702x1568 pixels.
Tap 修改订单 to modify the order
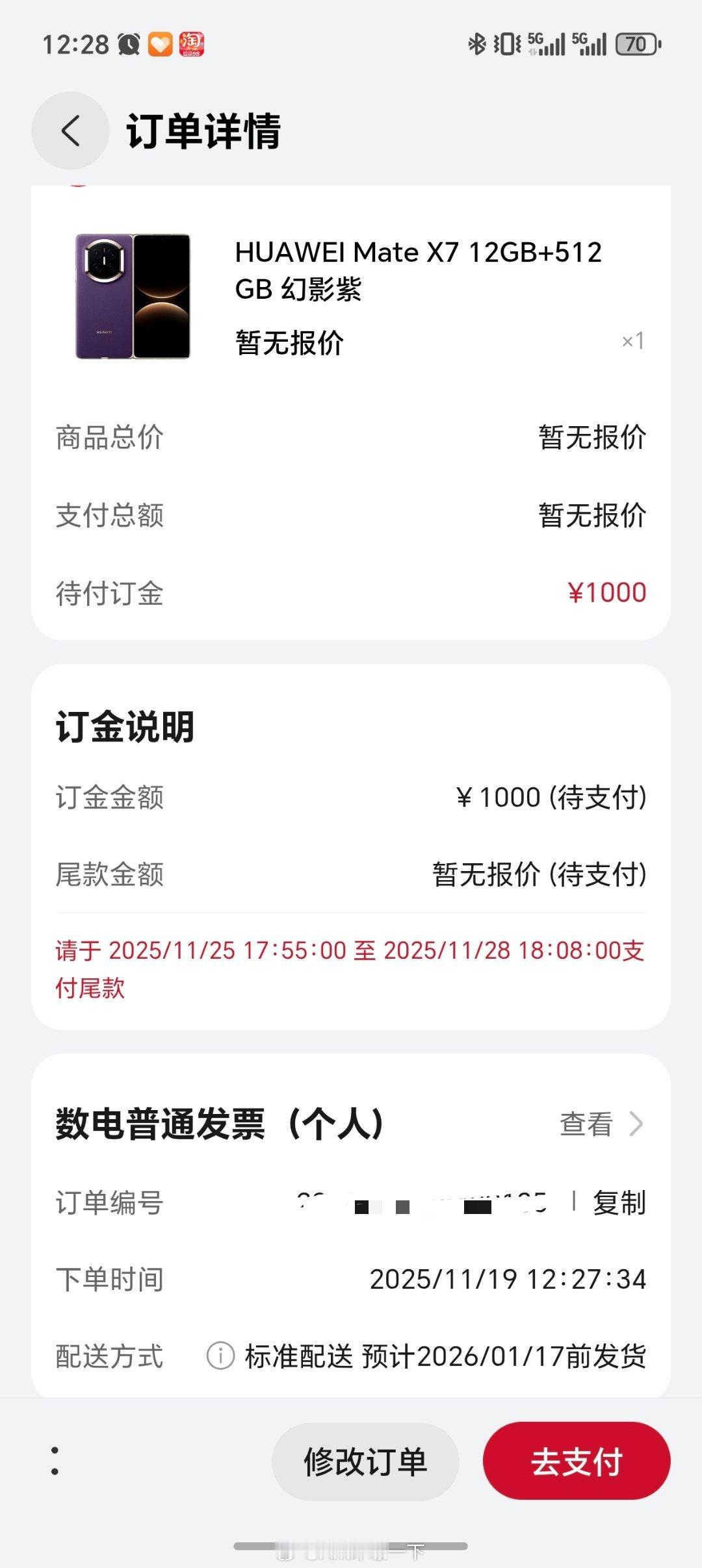pyautogui.click(x=365, y=1461)
